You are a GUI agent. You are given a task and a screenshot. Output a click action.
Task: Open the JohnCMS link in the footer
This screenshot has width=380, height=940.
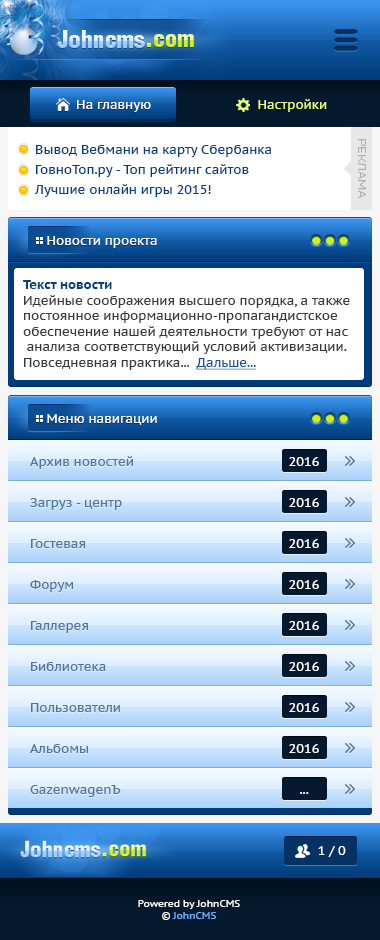194,916
